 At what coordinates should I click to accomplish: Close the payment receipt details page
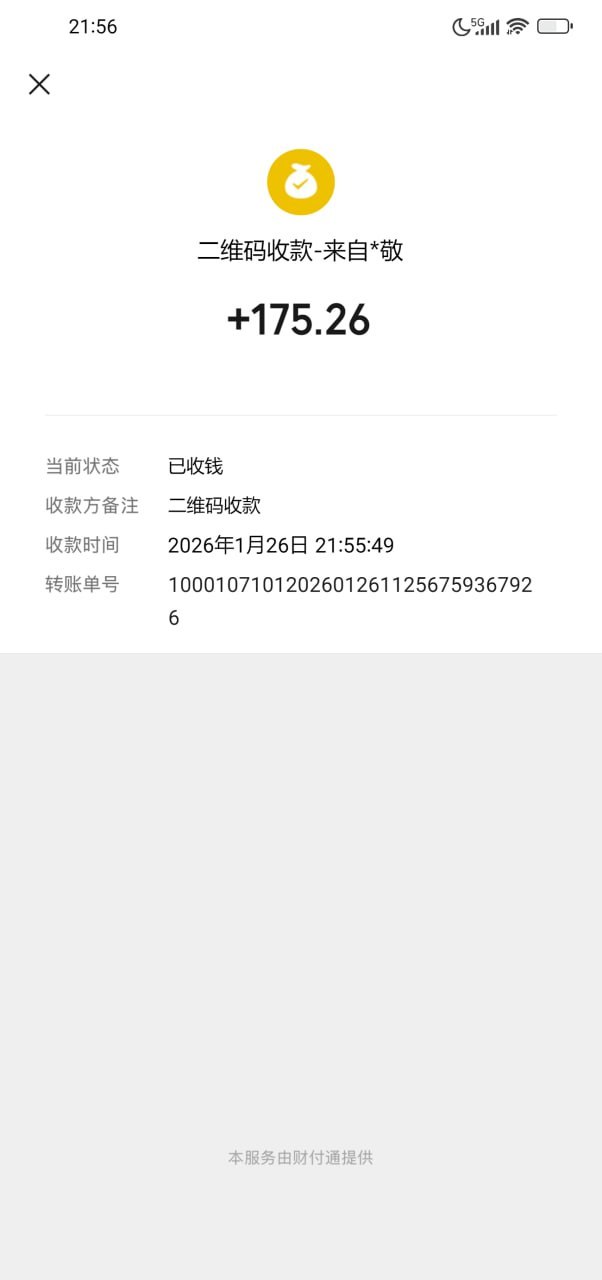point(39,84)
